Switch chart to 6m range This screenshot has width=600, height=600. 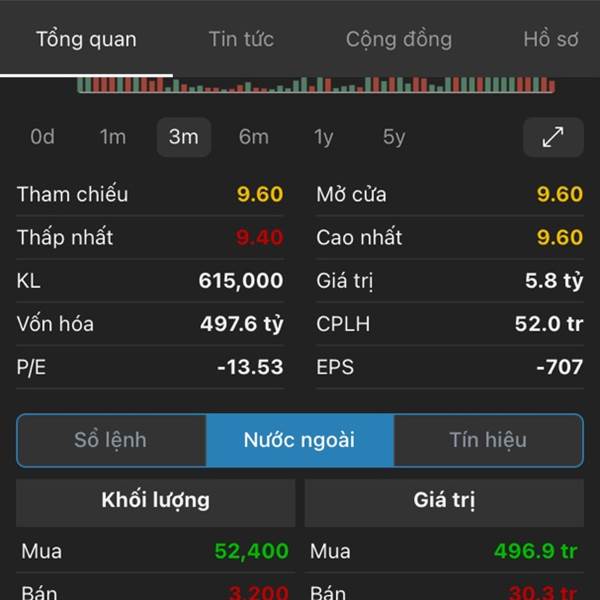tap(254, 137)
